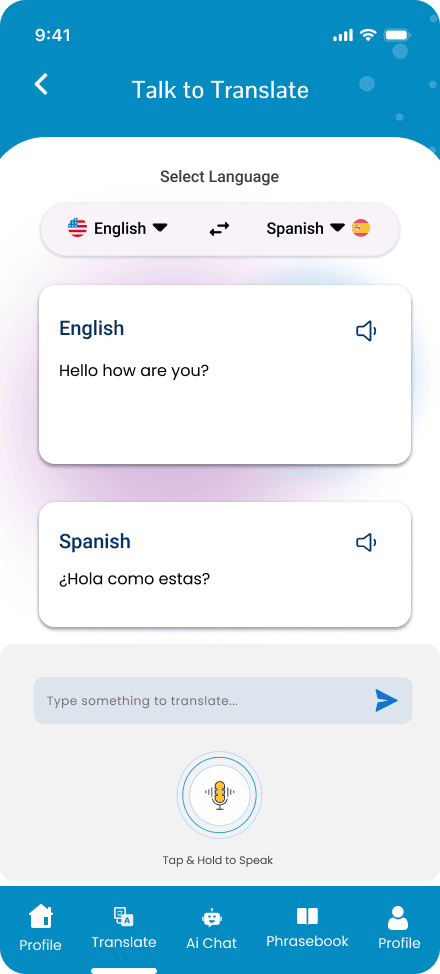Open the tab with the house icon
The height and width of the screenshot is (974, 440).
point(40,929)
